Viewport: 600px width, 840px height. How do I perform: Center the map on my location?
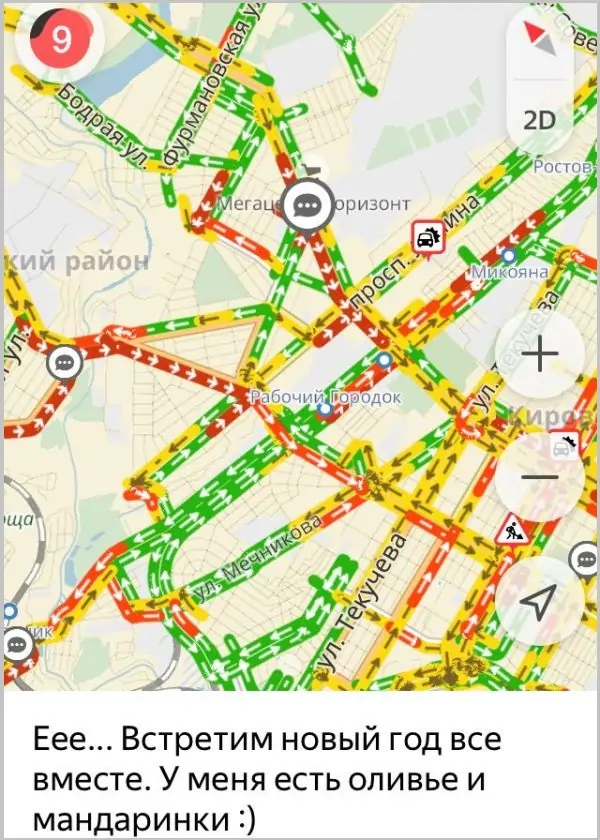pyautogui.click(x=540, y=601)
